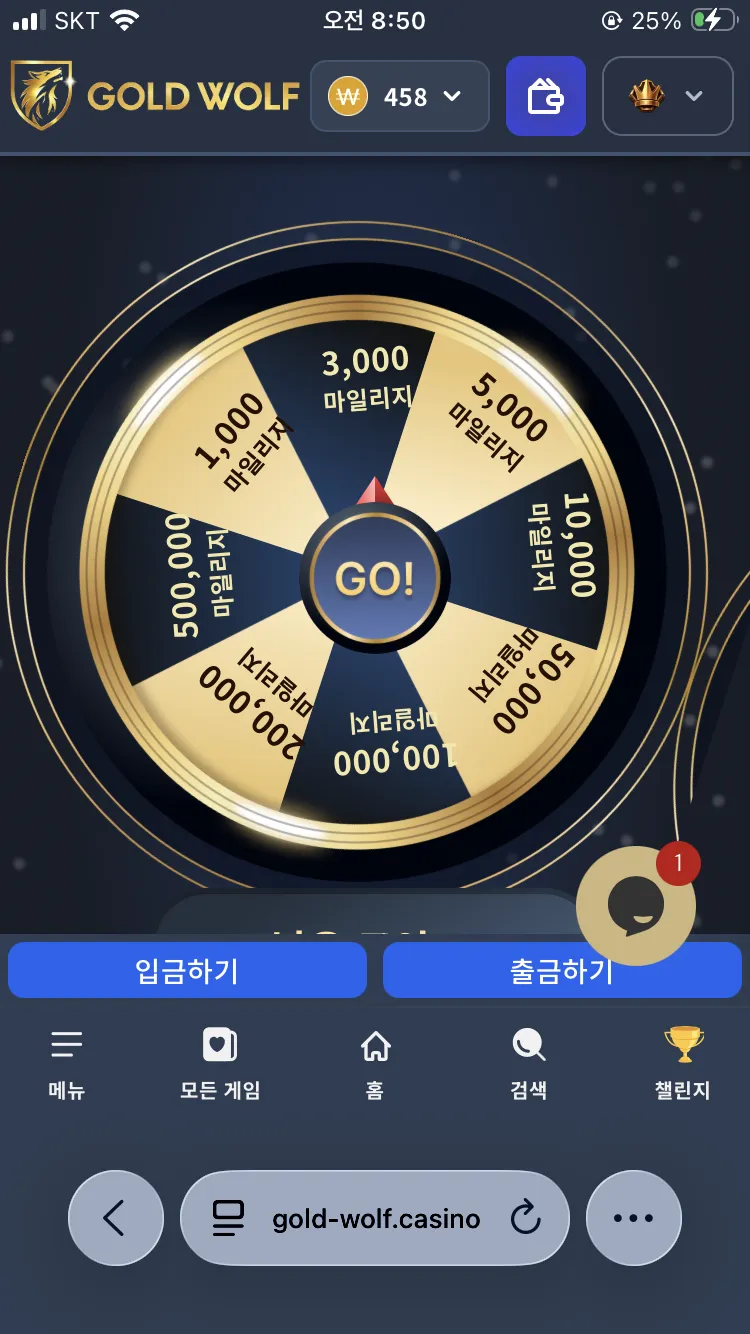Open the browser's three-dot menu
The width and height of the screenshot is (750, 1334).
(633, 1218)
